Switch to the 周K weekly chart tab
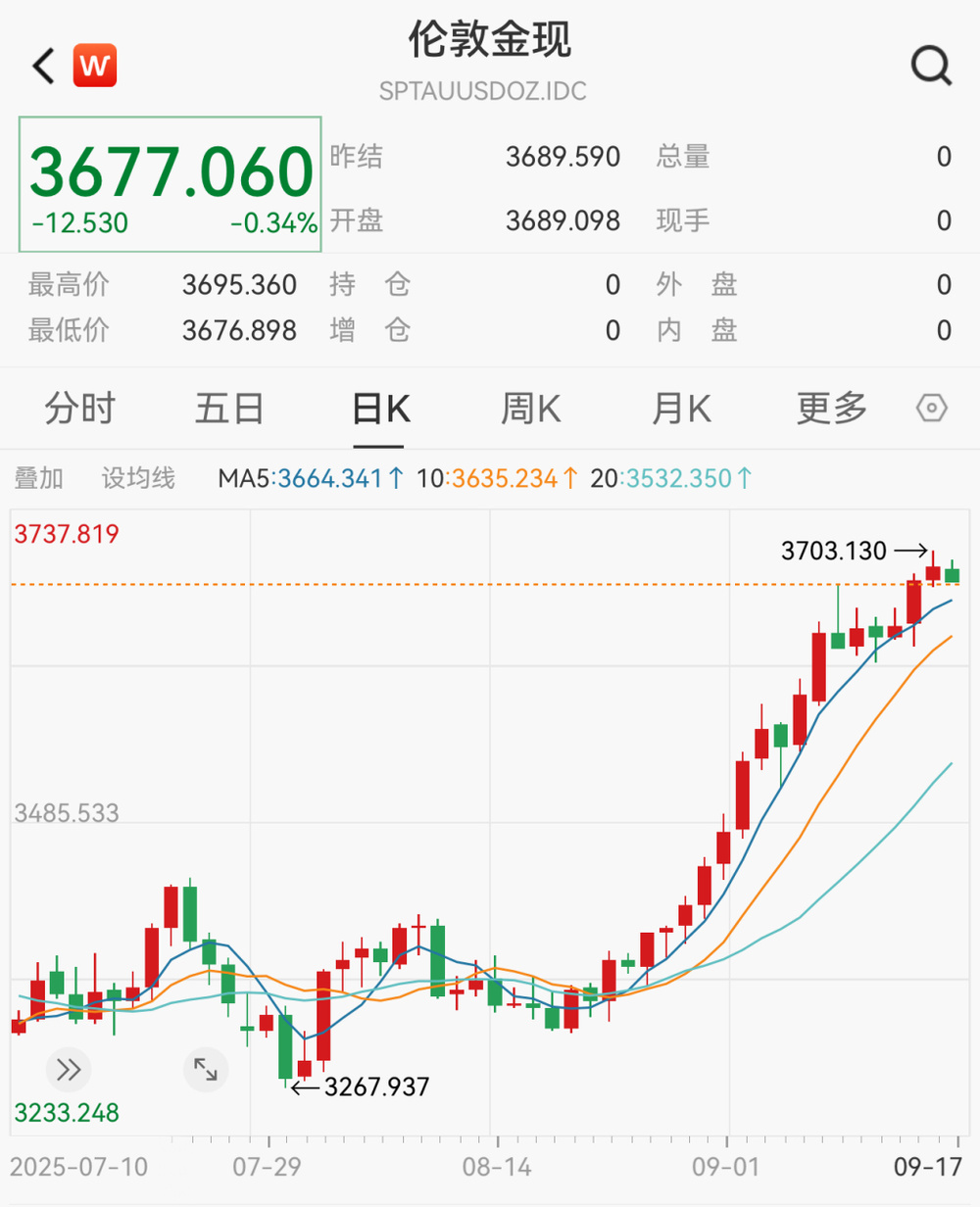The image size is (980, 1207). [529, 409]
